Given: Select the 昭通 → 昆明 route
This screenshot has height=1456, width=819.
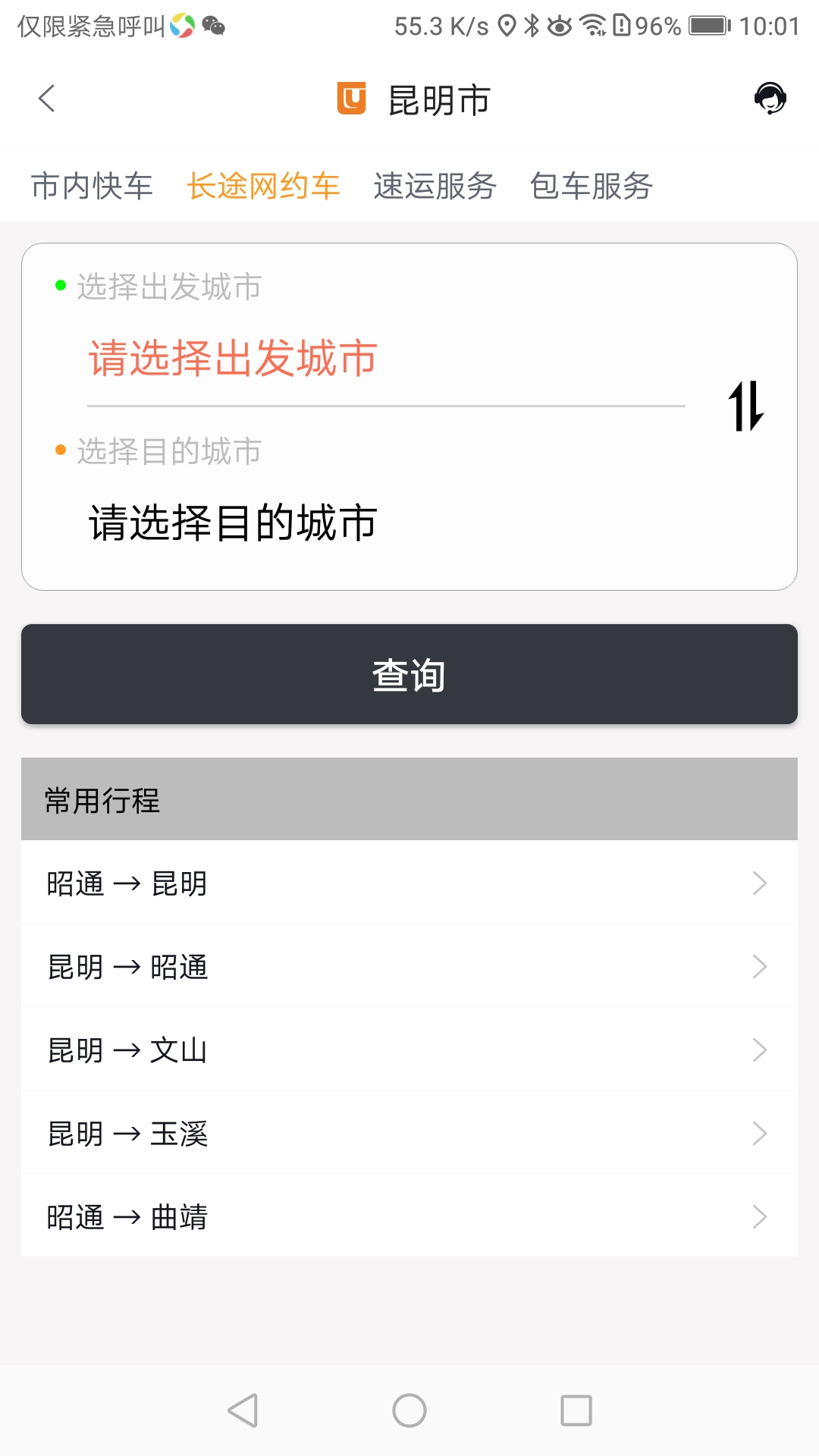Looking at the screenshot, I should [x=409, y=883].
